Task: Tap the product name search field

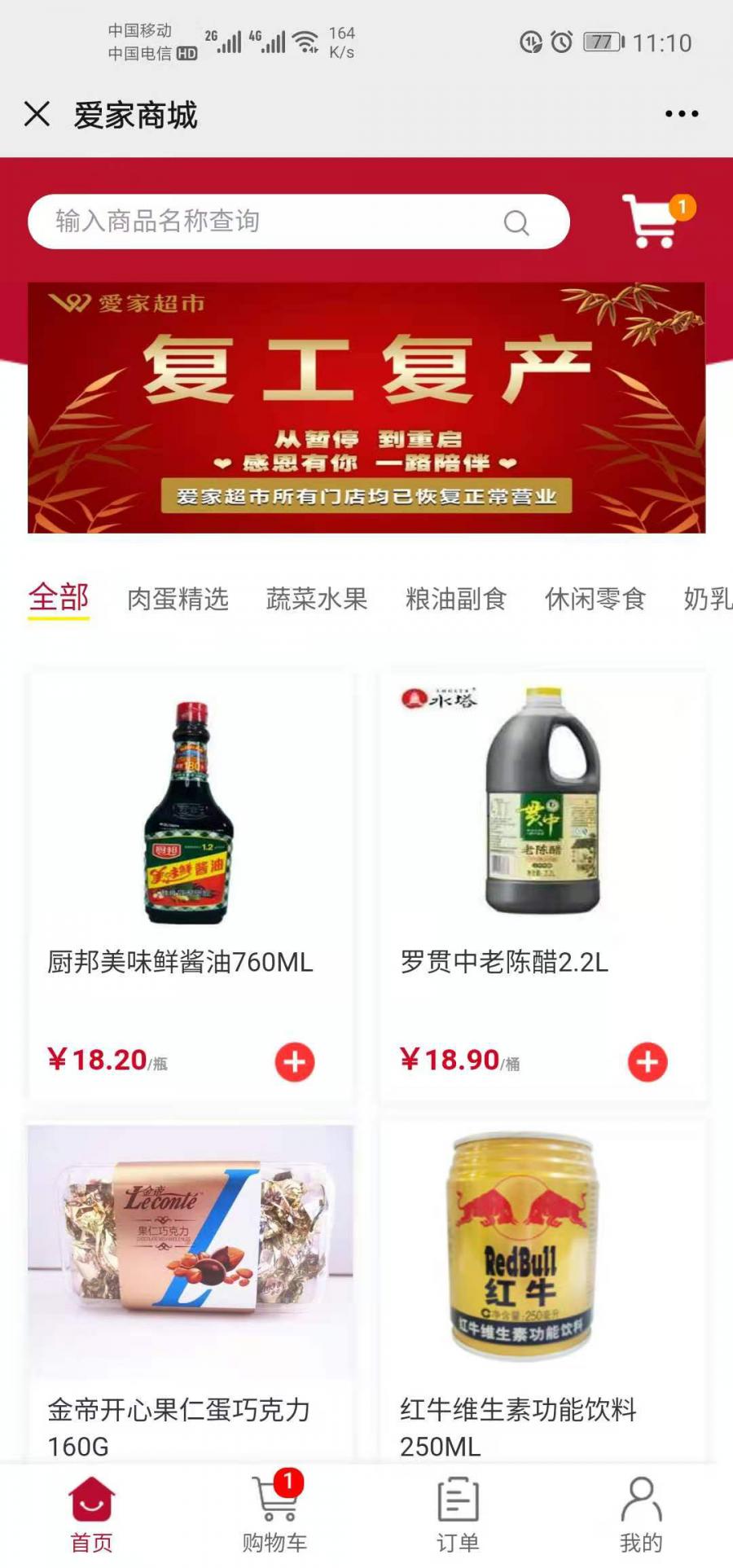Action: point(277,222)
